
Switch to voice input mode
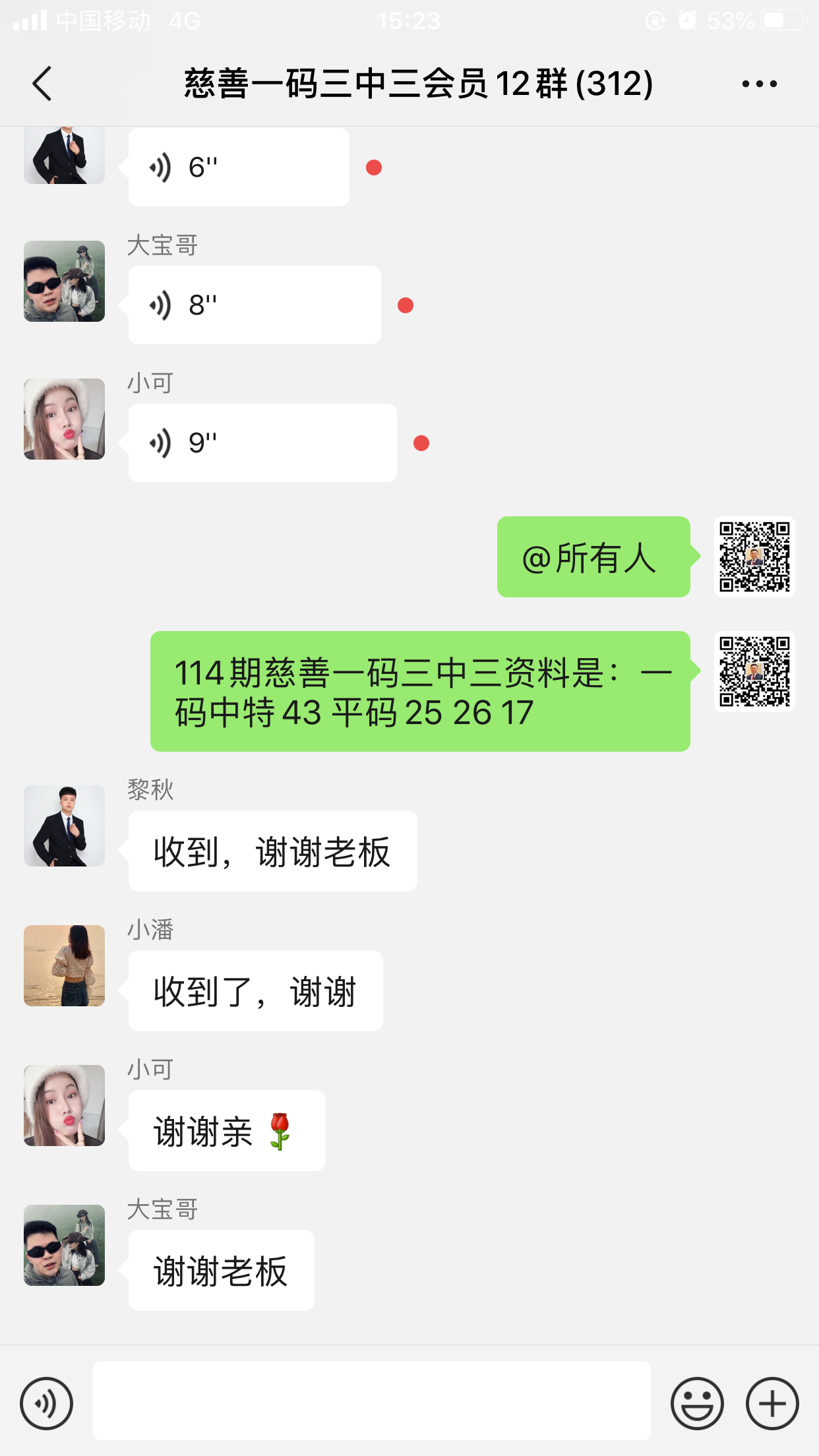pyautogui.click(x=46, y=1403)
